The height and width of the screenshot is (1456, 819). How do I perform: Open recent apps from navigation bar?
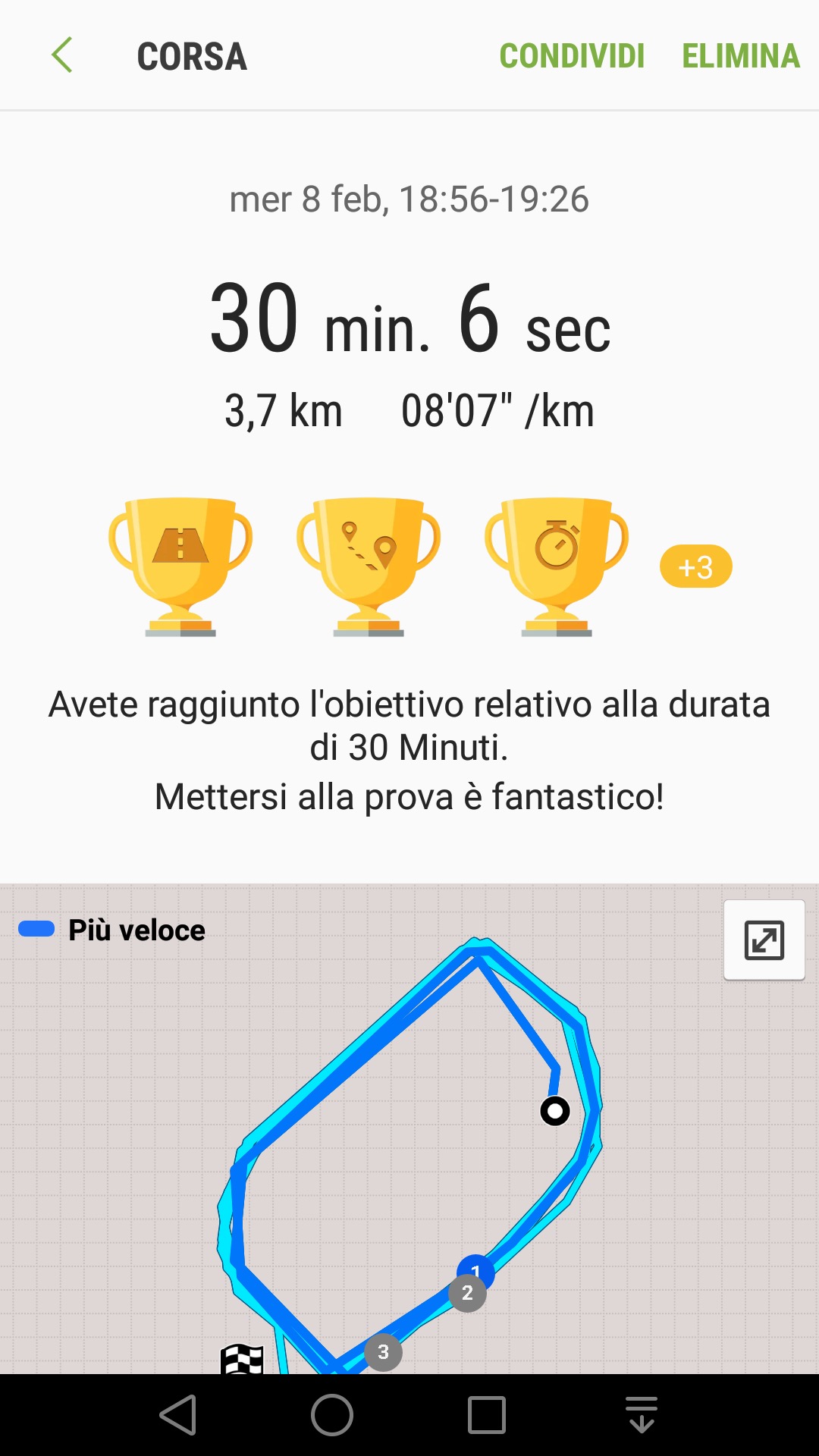click(487, 1415)
